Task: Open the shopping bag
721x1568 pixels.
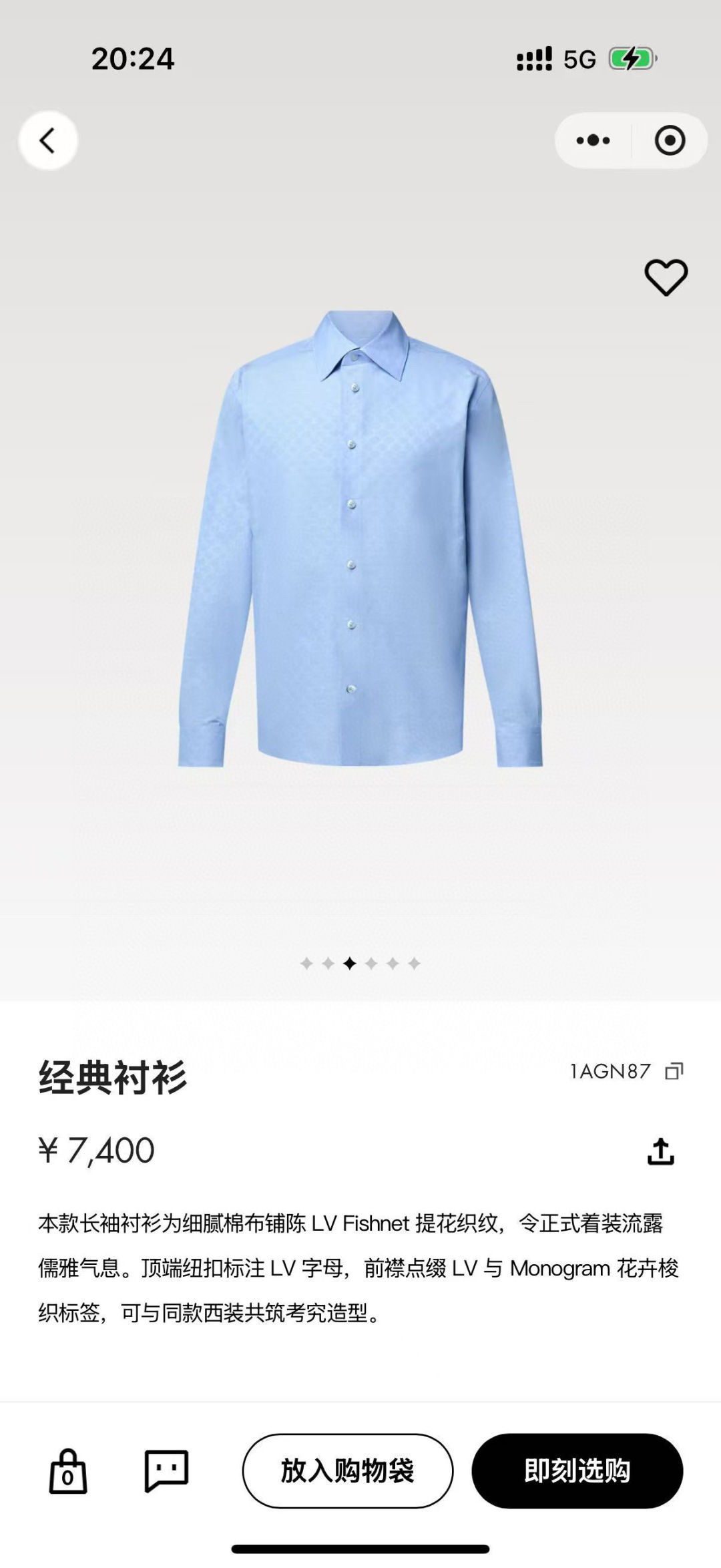Action: (68, 1471)
